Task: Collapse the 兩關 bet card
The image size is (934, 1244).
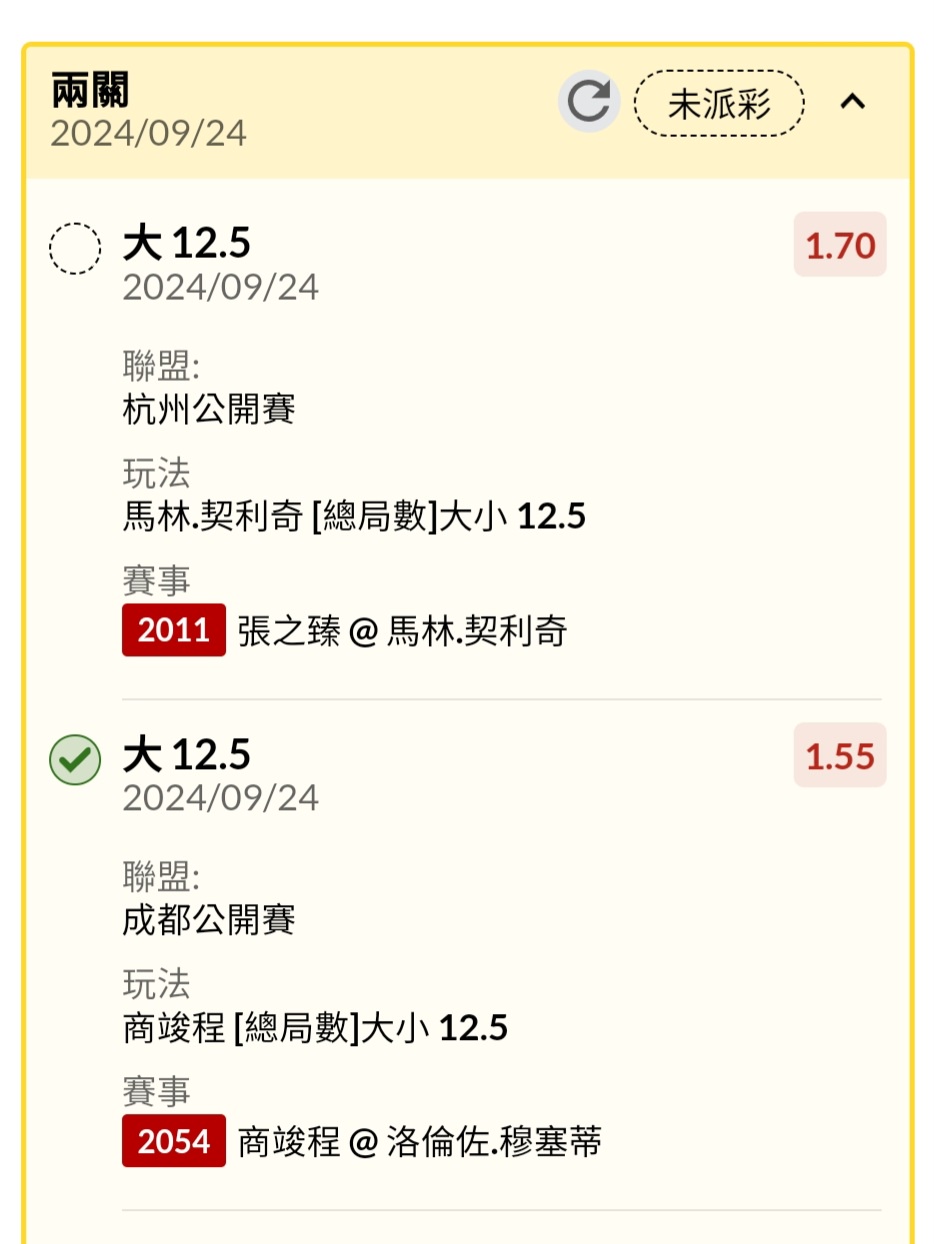Action: click(x=852, y=102)
